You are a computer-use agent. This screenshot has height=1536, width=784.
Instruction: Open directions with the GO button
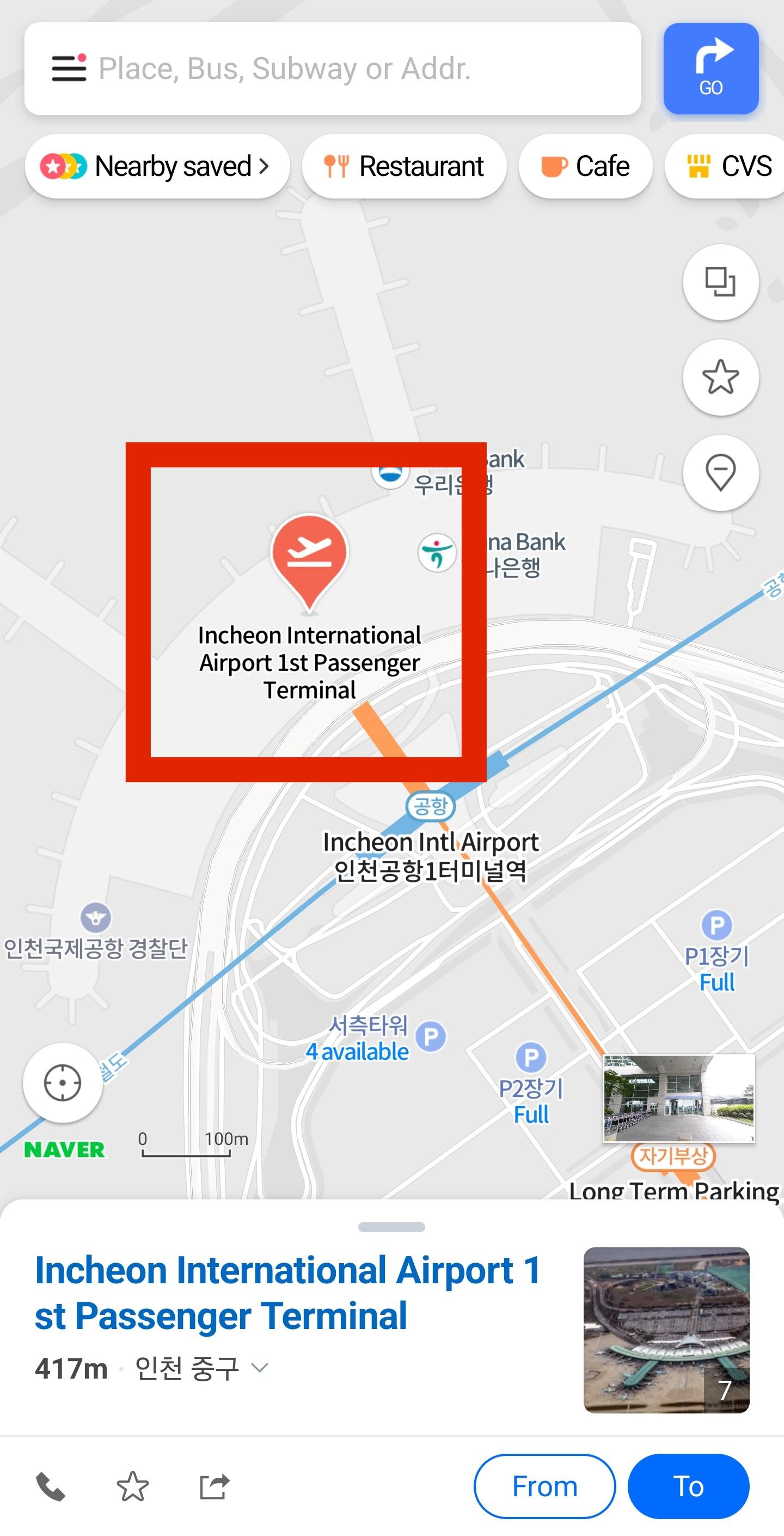[x=710, y=69]
